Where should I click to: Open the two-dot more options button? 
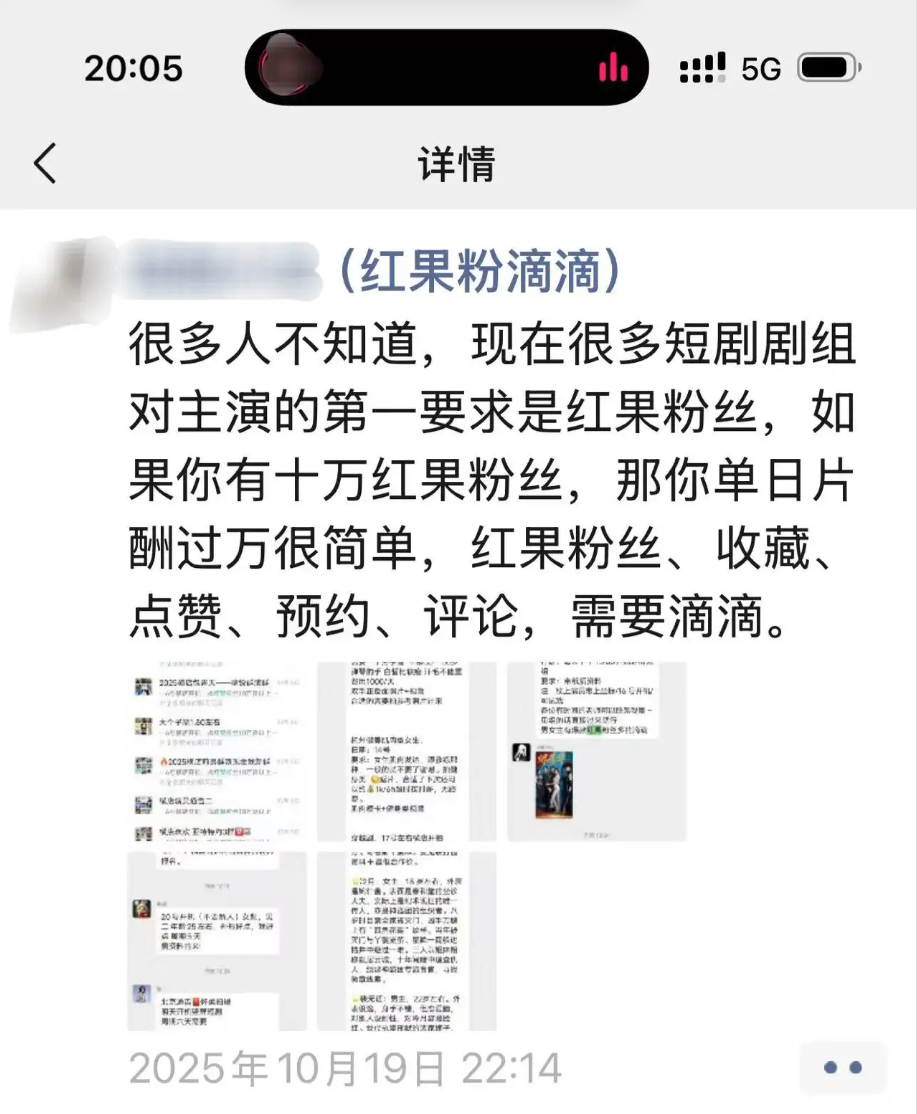pyautogui.click(x=843, y=1067)
